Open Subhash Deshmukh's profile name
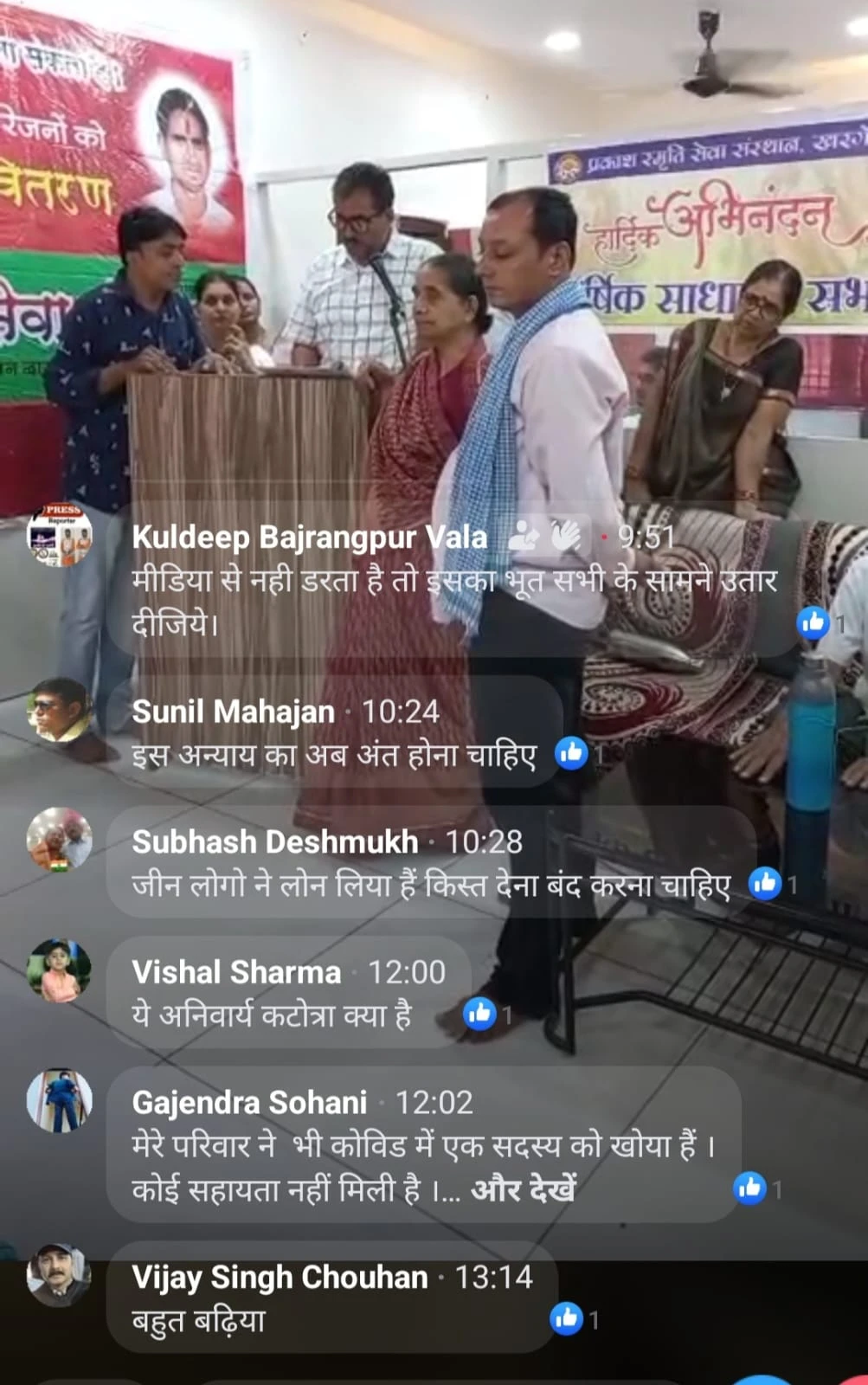The height and width of the screenshot is (1385, 868). [x=274, y=841]
